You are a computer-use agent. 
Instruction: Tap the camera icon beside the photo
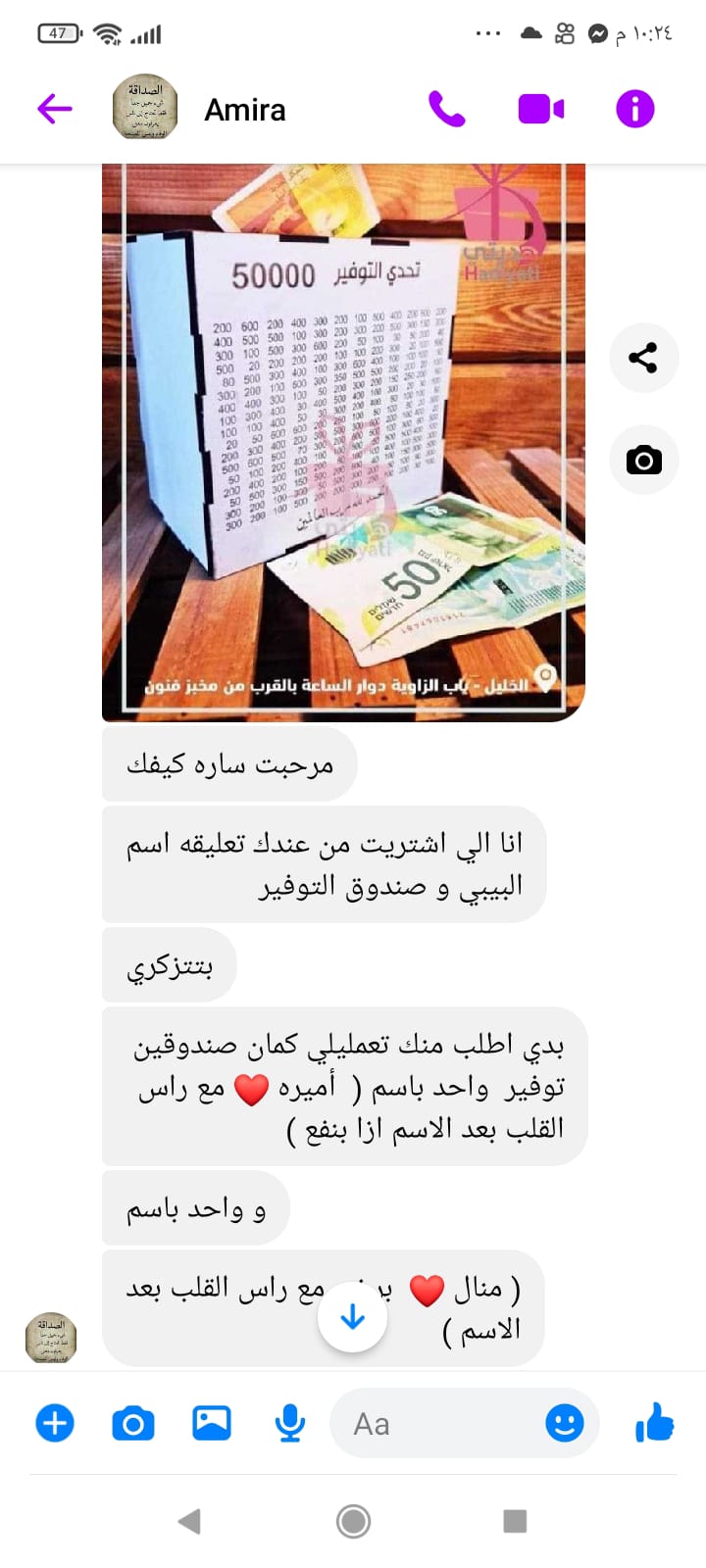coord(643,460)
